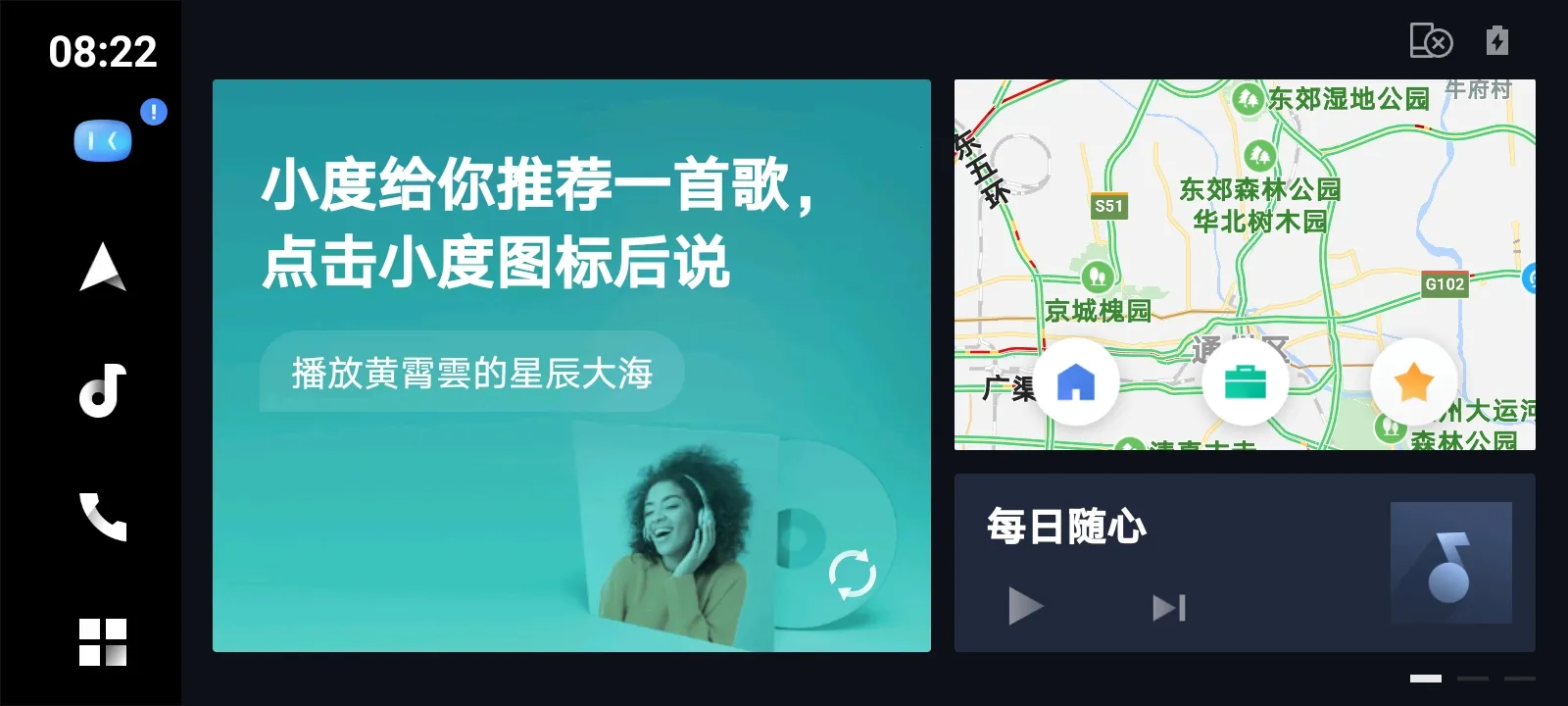The image size is (1568, 706).
Task: Open the Xiaodu voice assistant icon
Action: pos(103,141)
